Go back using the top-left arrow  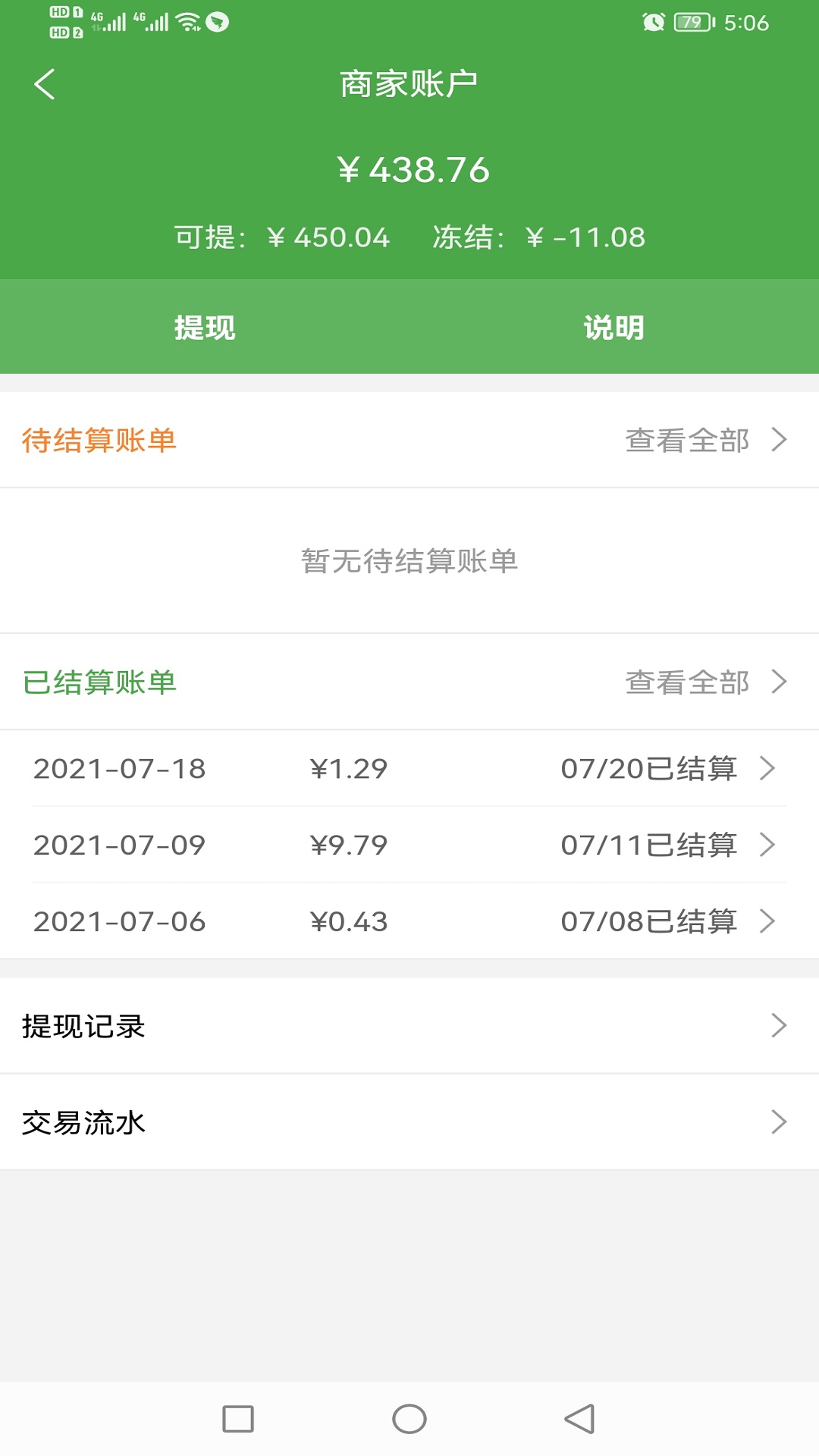click(x=45, y=84)
